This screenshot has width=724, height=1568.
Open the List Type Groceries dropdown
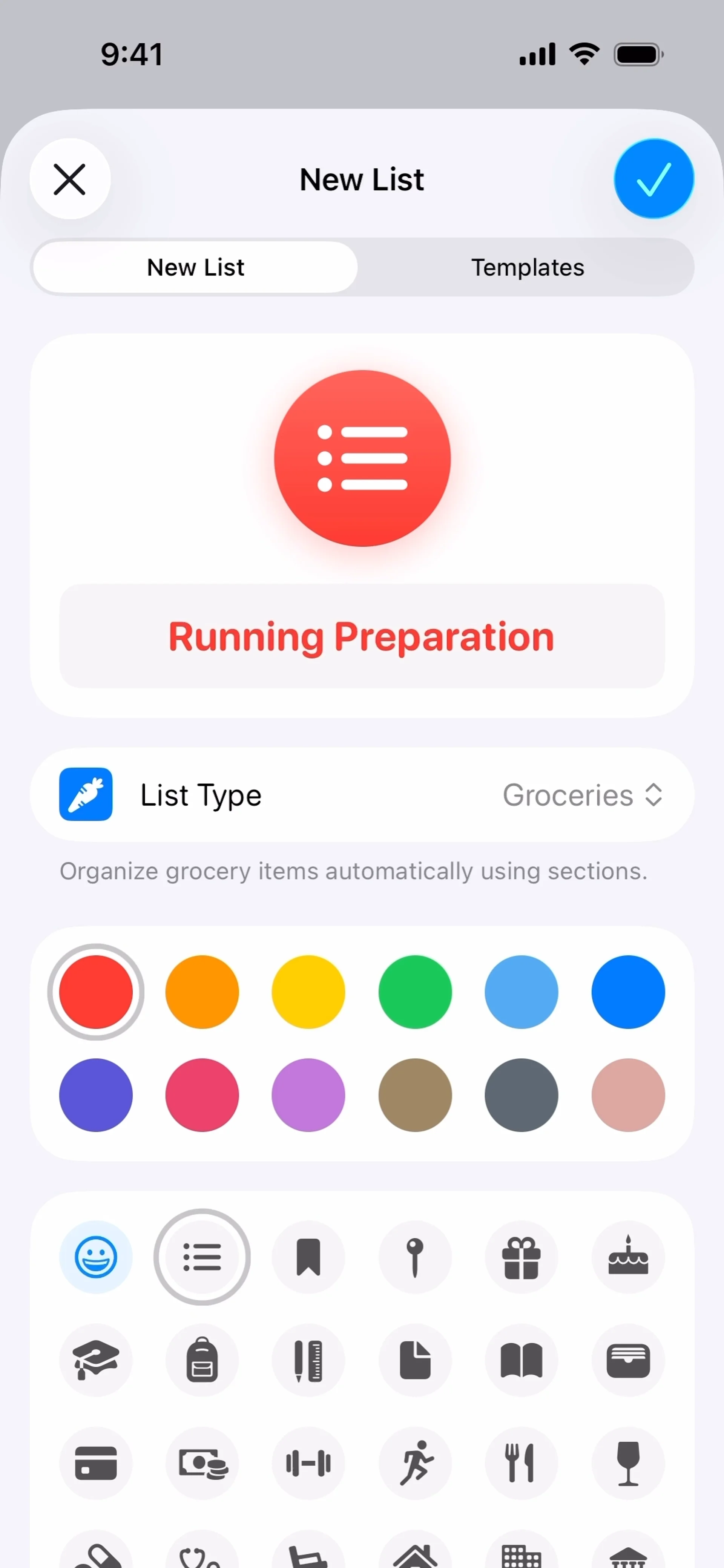tap(582, 795)
